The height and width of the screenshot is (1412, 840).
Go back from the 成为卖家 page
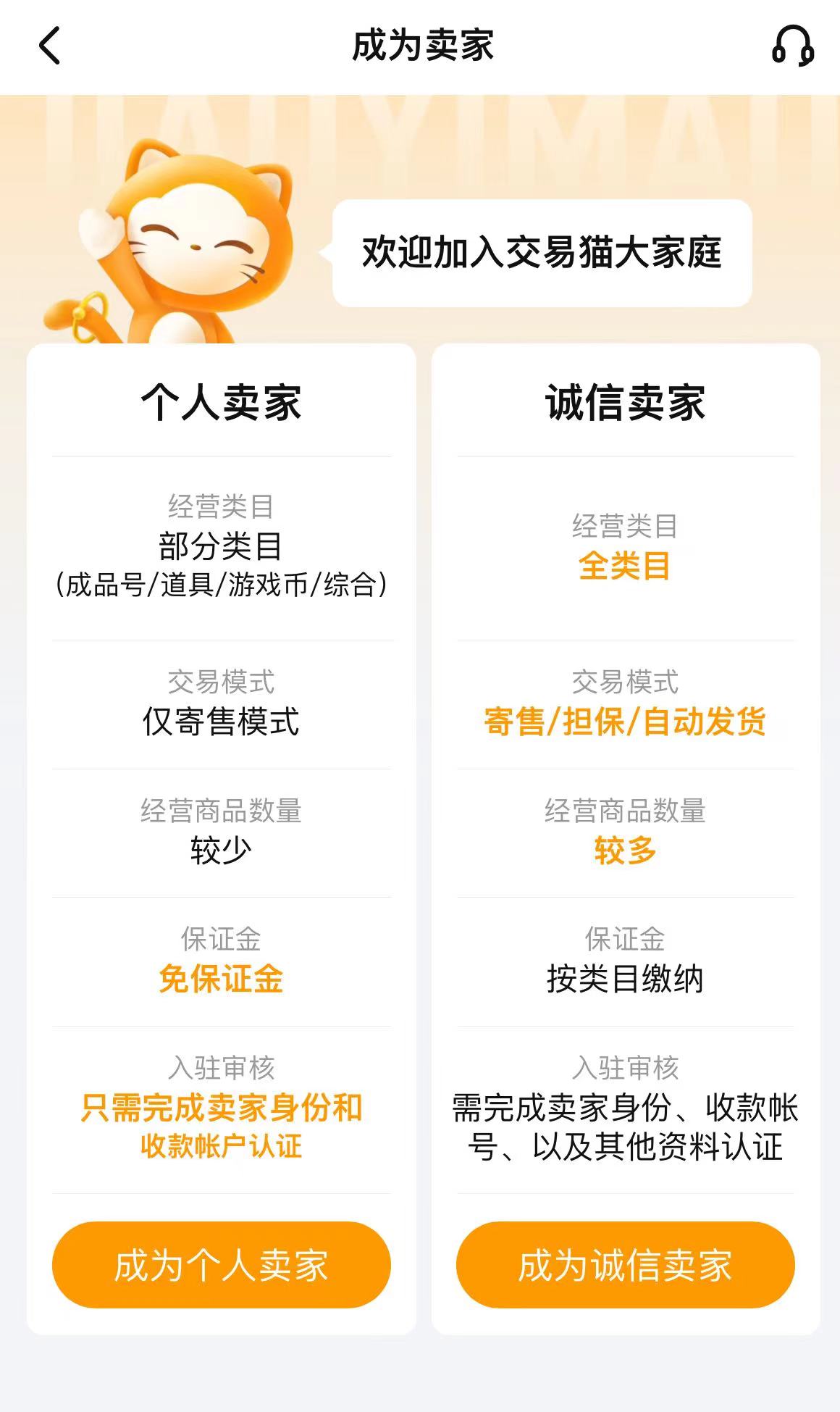pos(49,46)
